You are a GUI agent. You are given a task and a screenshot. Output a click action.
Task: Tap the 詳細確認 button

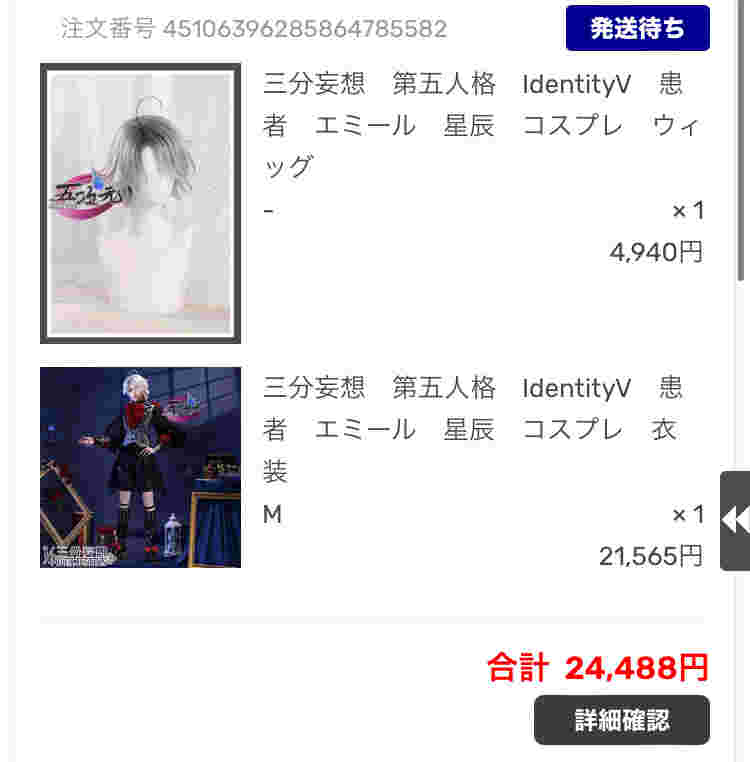[621, 720]
